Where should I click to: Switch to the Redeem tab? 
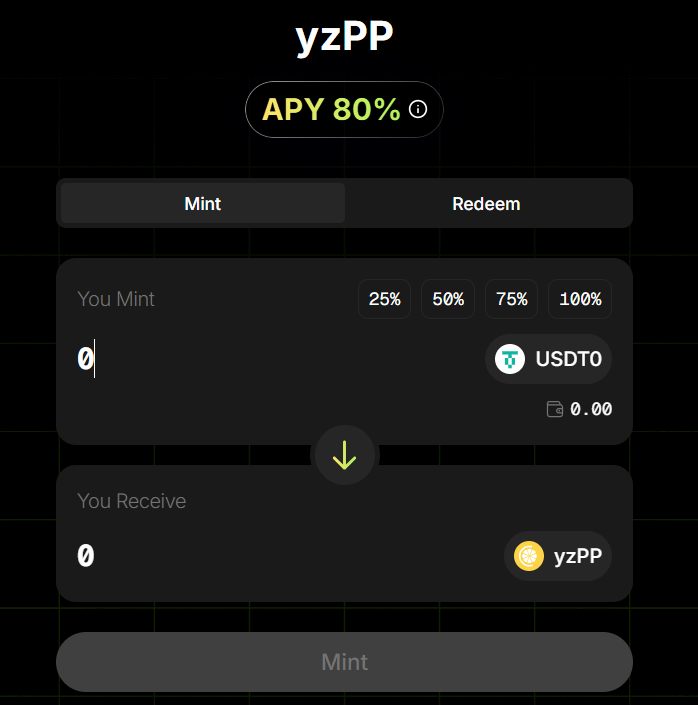click(x=486, y=204)
